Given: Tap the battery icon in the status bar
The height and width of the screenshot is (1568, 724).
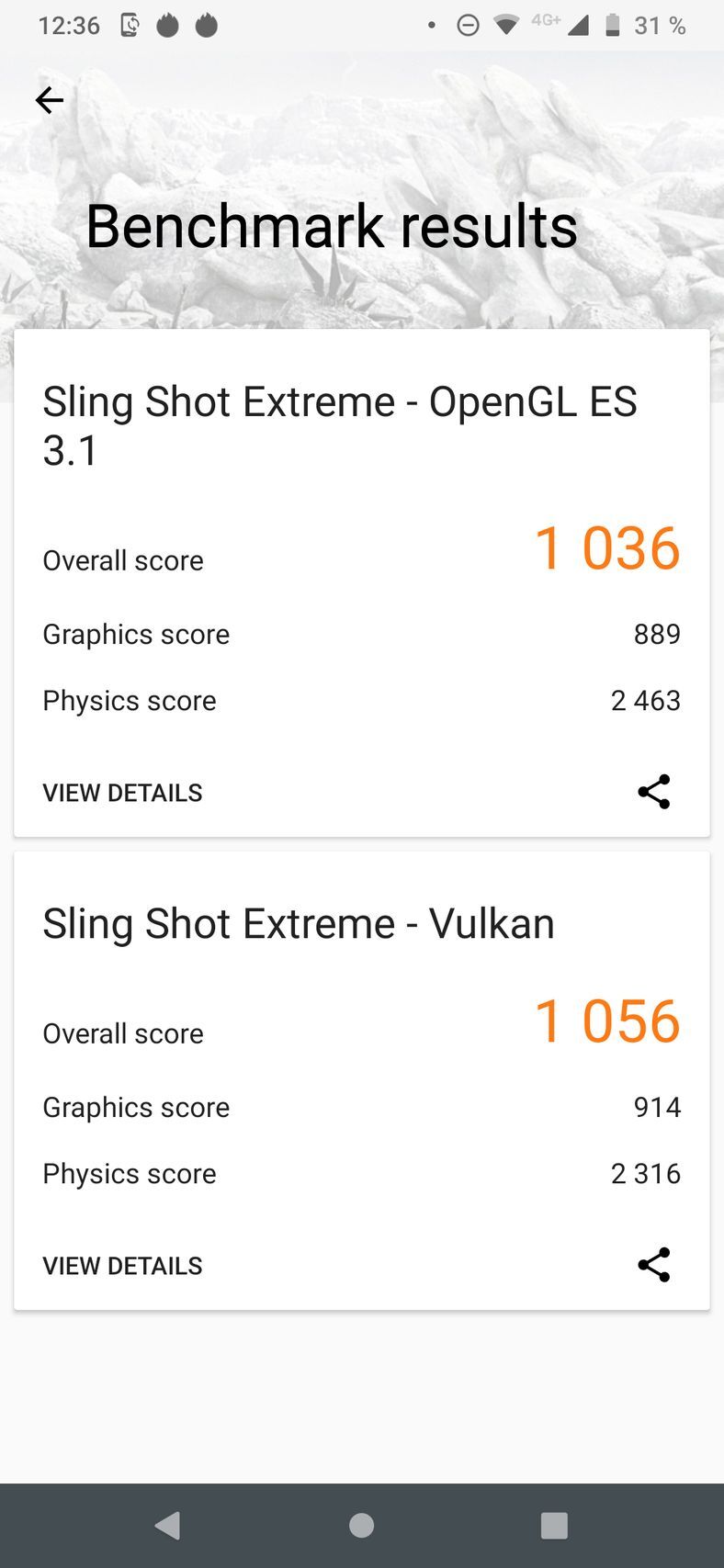Looking at the screenshot, I should pos(614,25).
